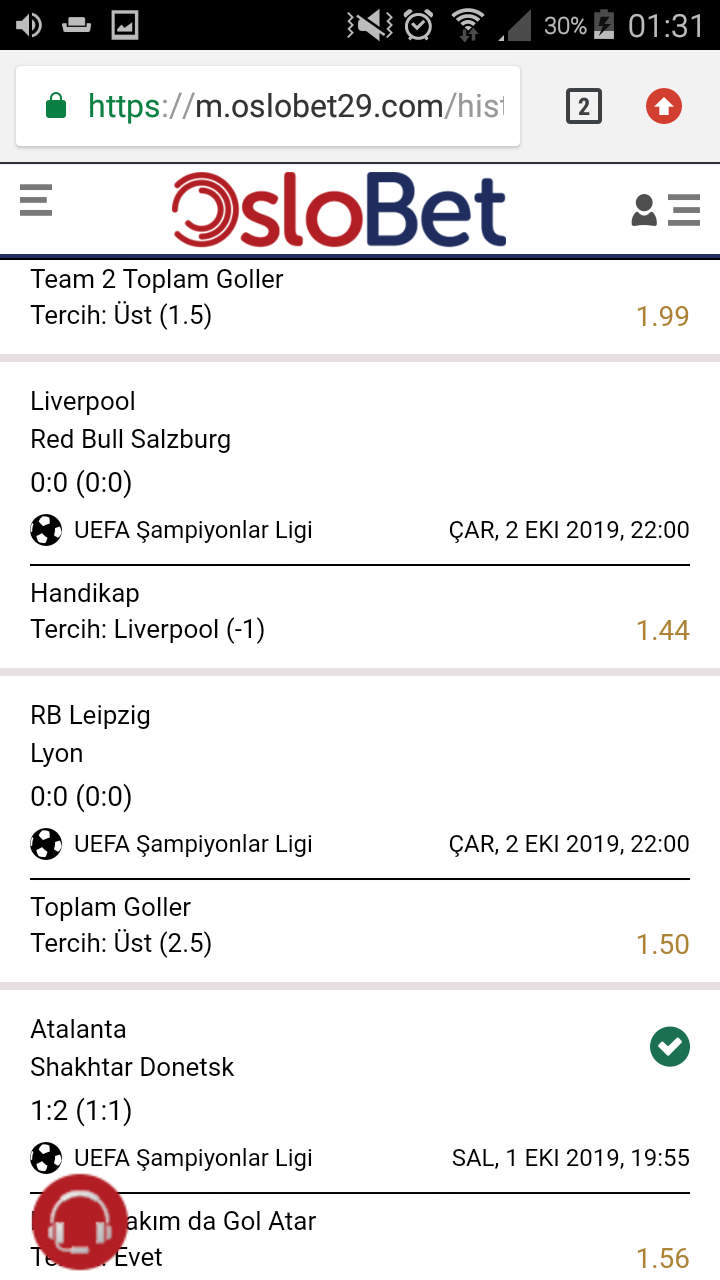Open the hamburger navigation menu

36,200
